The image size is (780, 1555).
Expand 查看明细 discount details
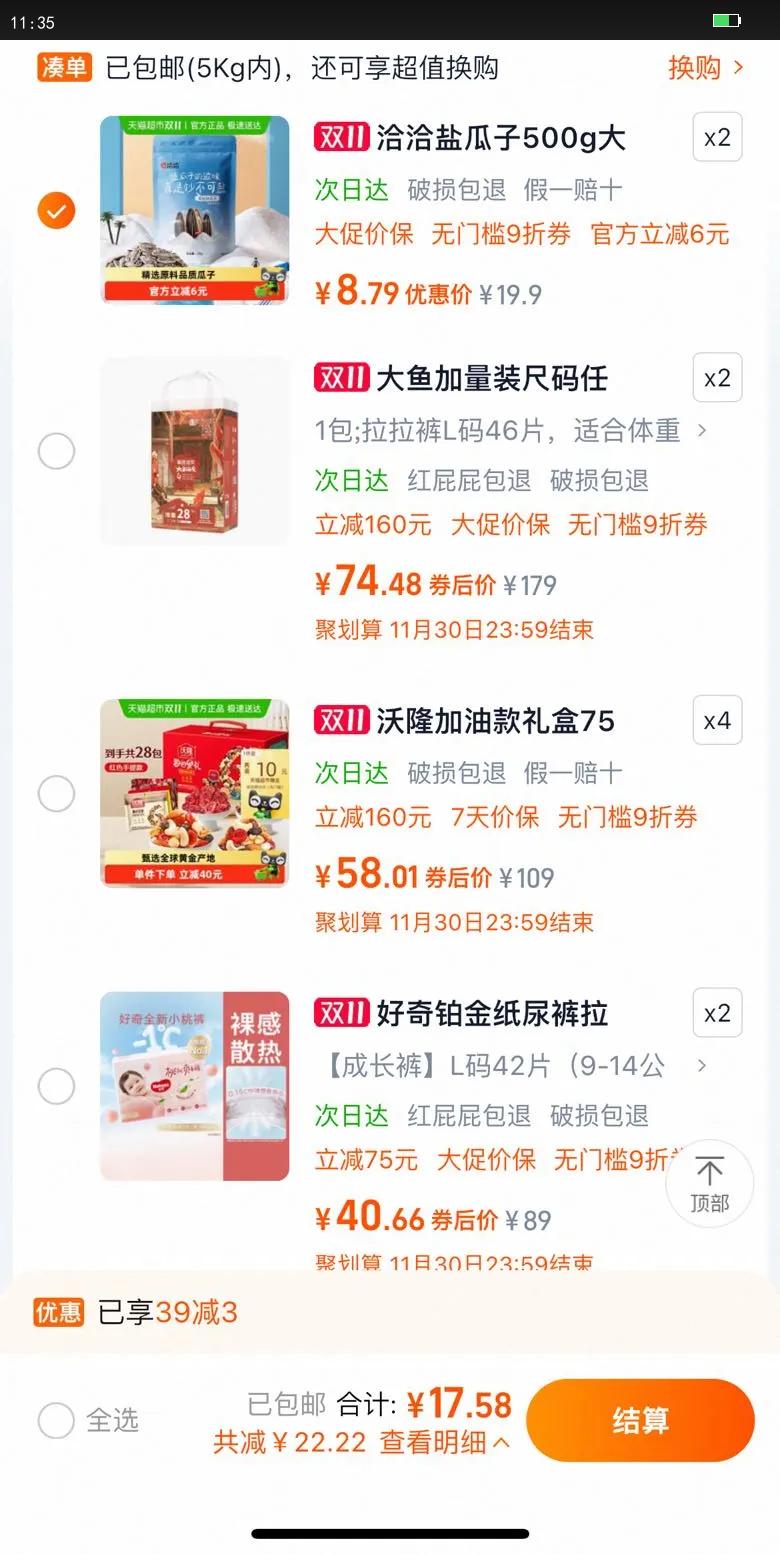(x=444, y=1442)
